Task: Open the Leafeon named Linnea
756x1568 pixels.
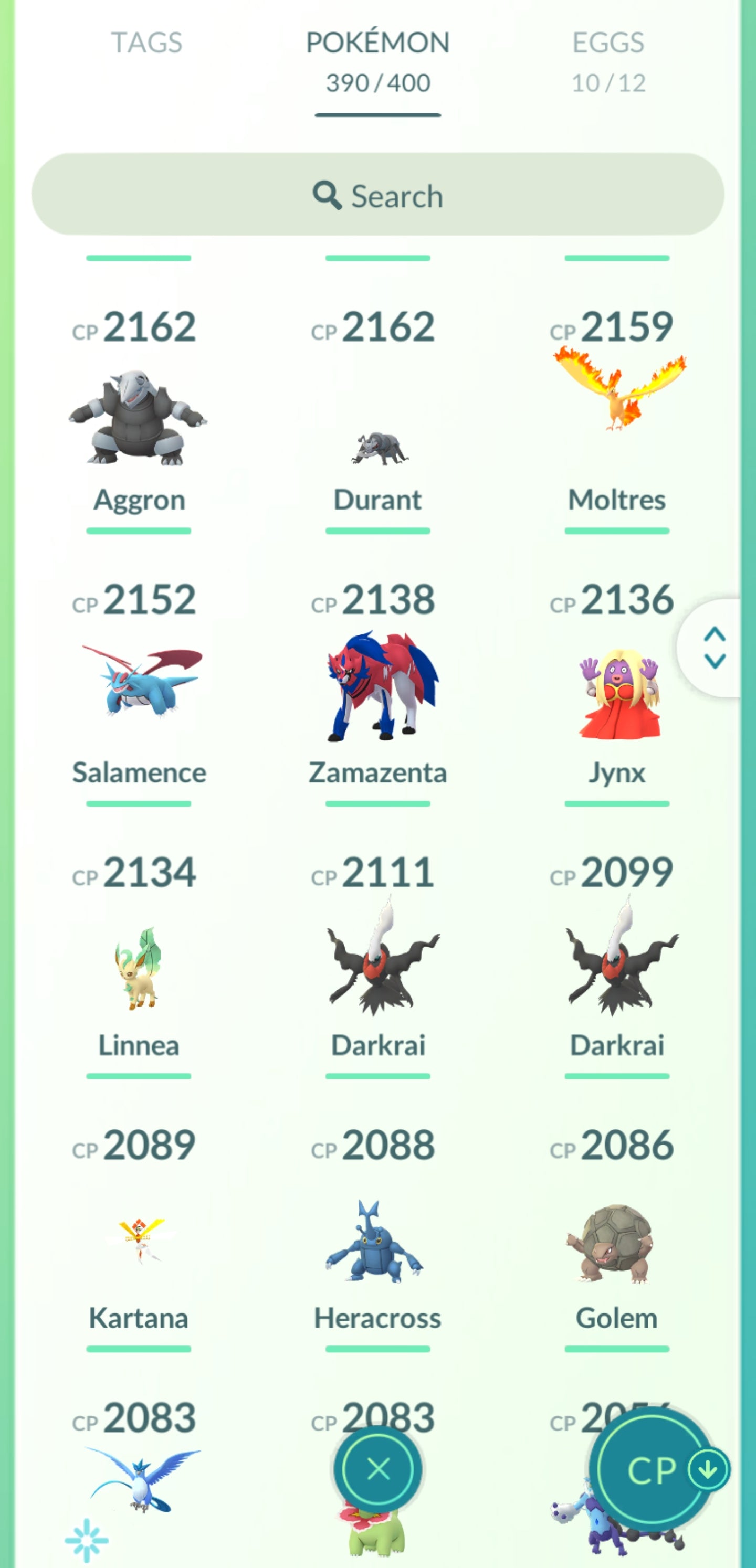Action: tap(139, 968)
